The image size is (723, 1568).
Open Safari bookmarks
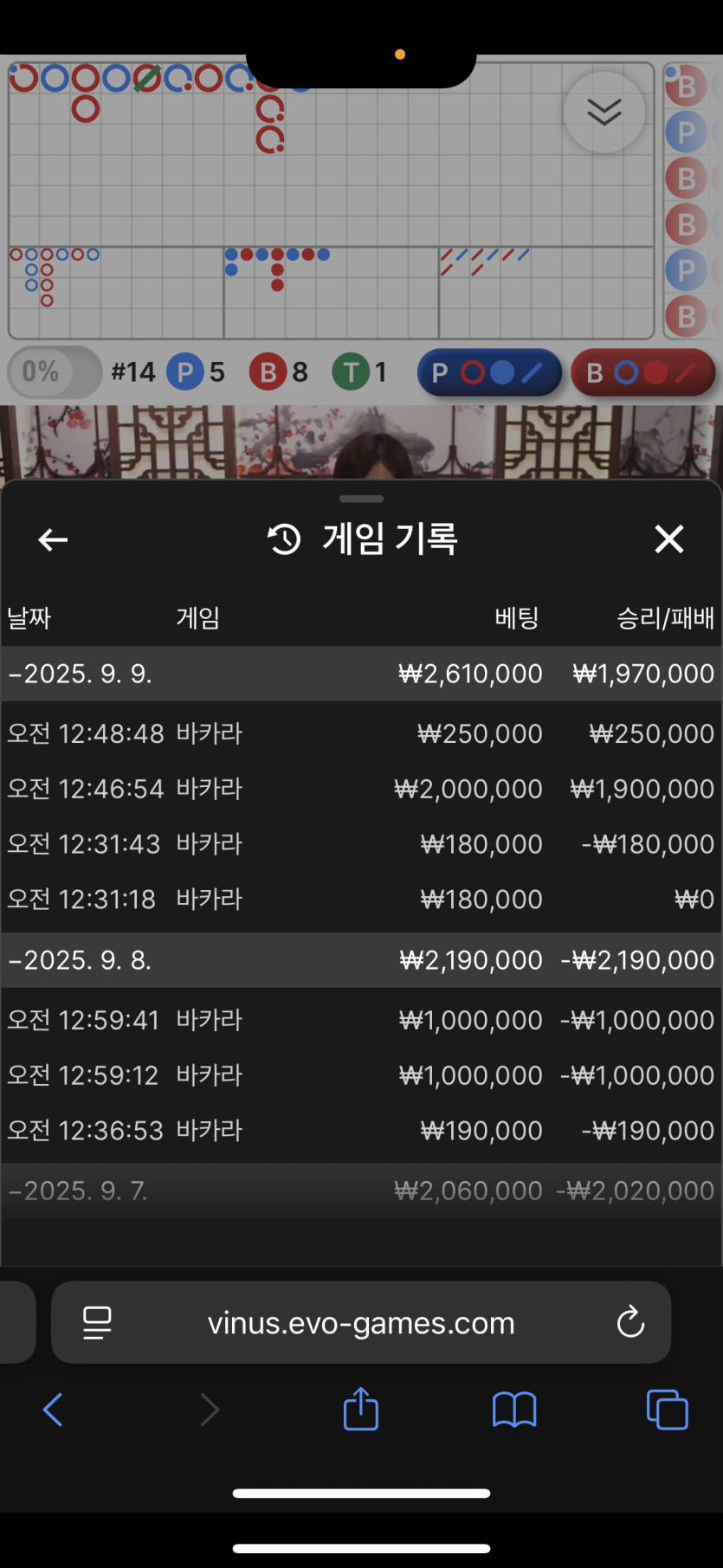514,1410
